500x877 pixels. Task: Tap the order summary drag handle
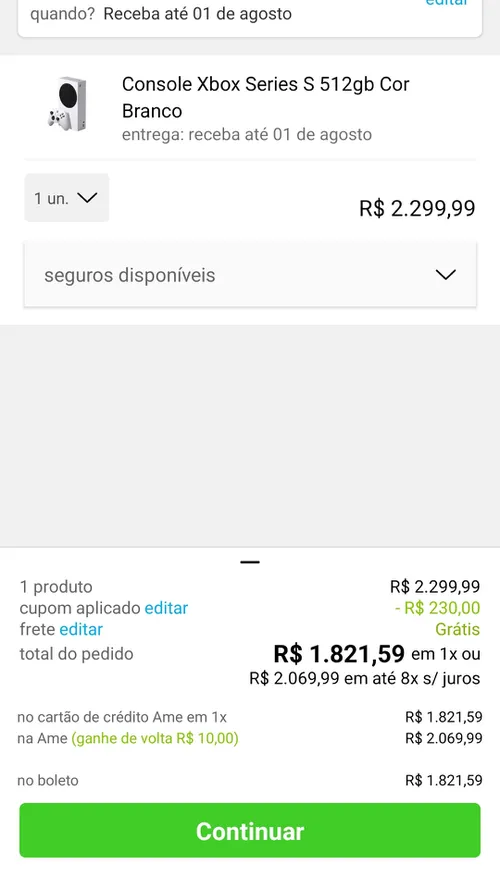point(250,562)
